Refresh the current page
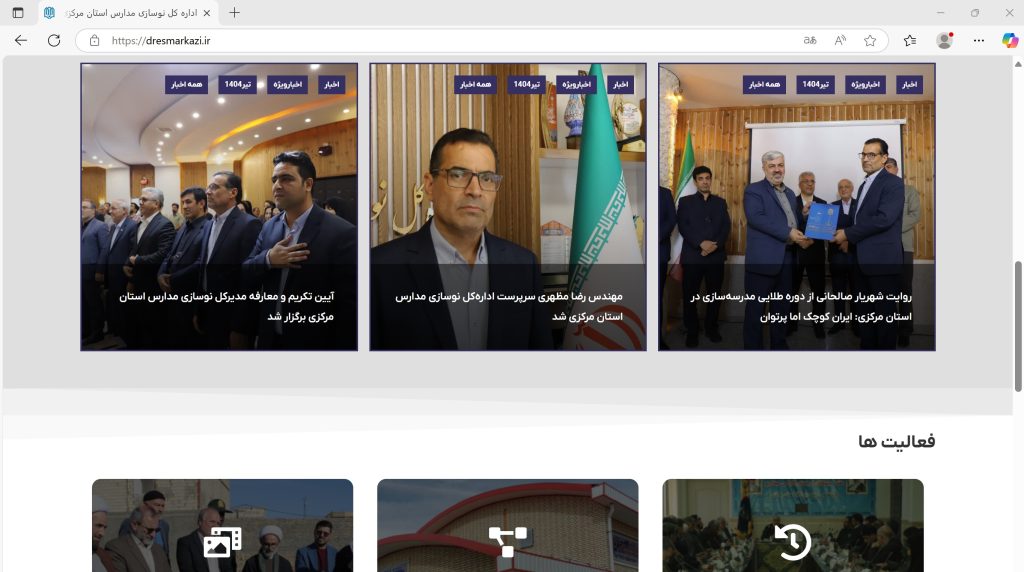The height and width of the screenshot is (572, 1024). [54, 40]
